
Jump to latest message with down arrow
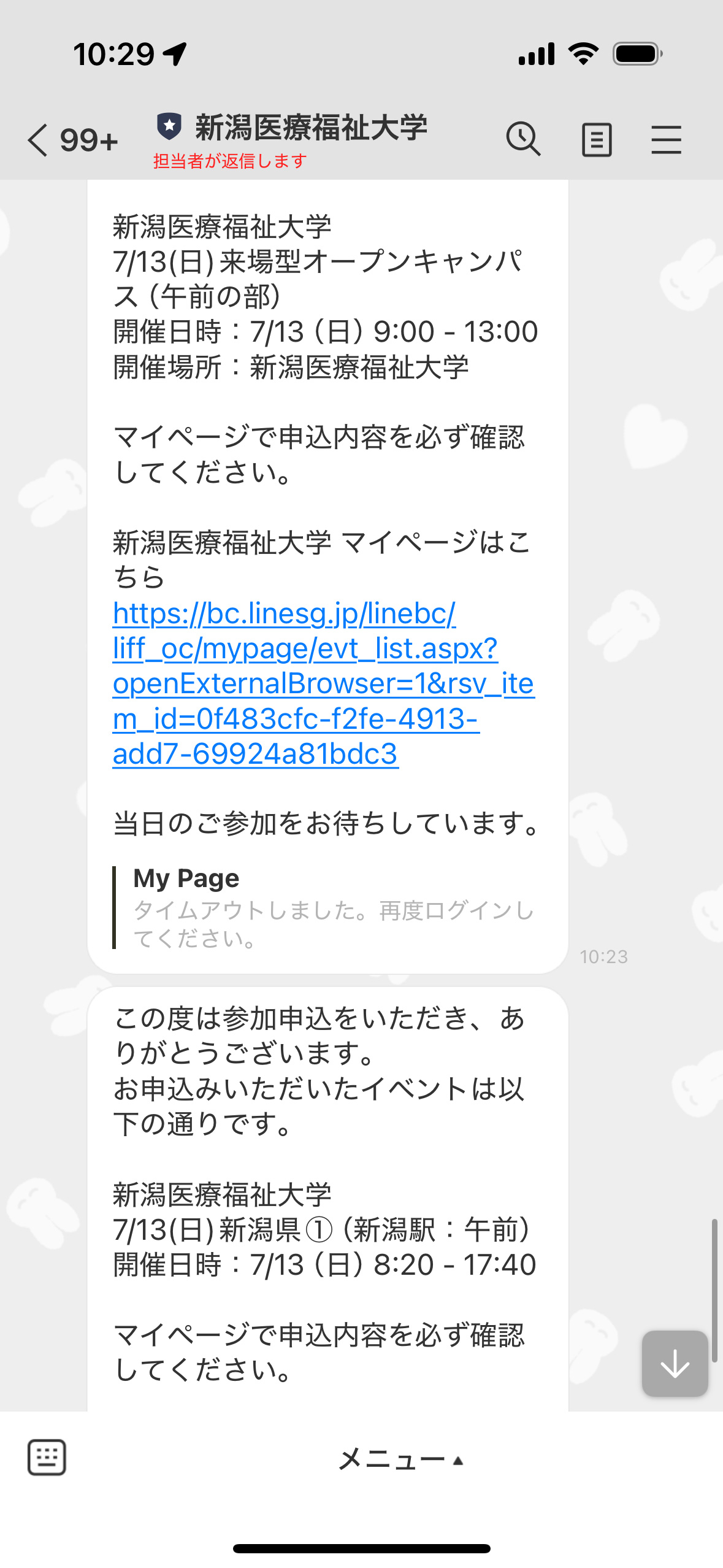pyautogui.click(x=675, y=1363)
